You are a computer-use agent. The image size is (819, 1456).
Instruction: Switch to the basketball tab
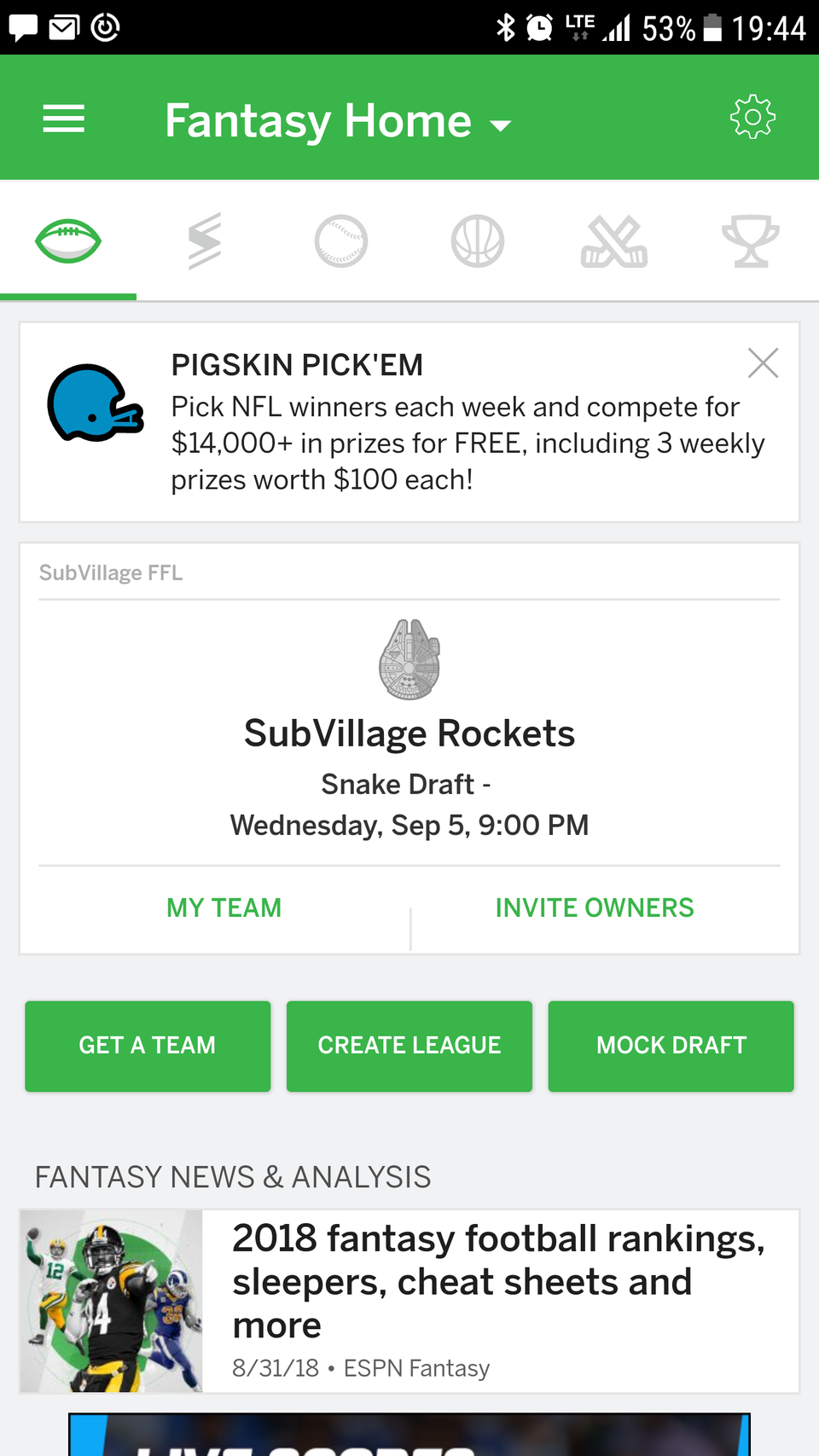(x=478, y=241)
